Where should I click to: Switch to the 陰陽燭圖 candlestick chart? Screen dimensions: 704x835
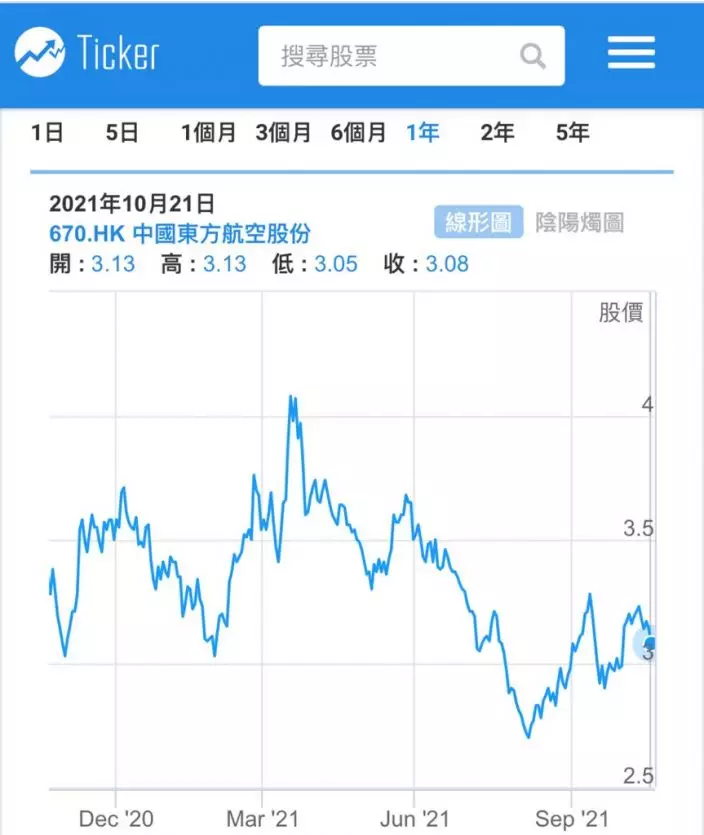pos(580,222)
